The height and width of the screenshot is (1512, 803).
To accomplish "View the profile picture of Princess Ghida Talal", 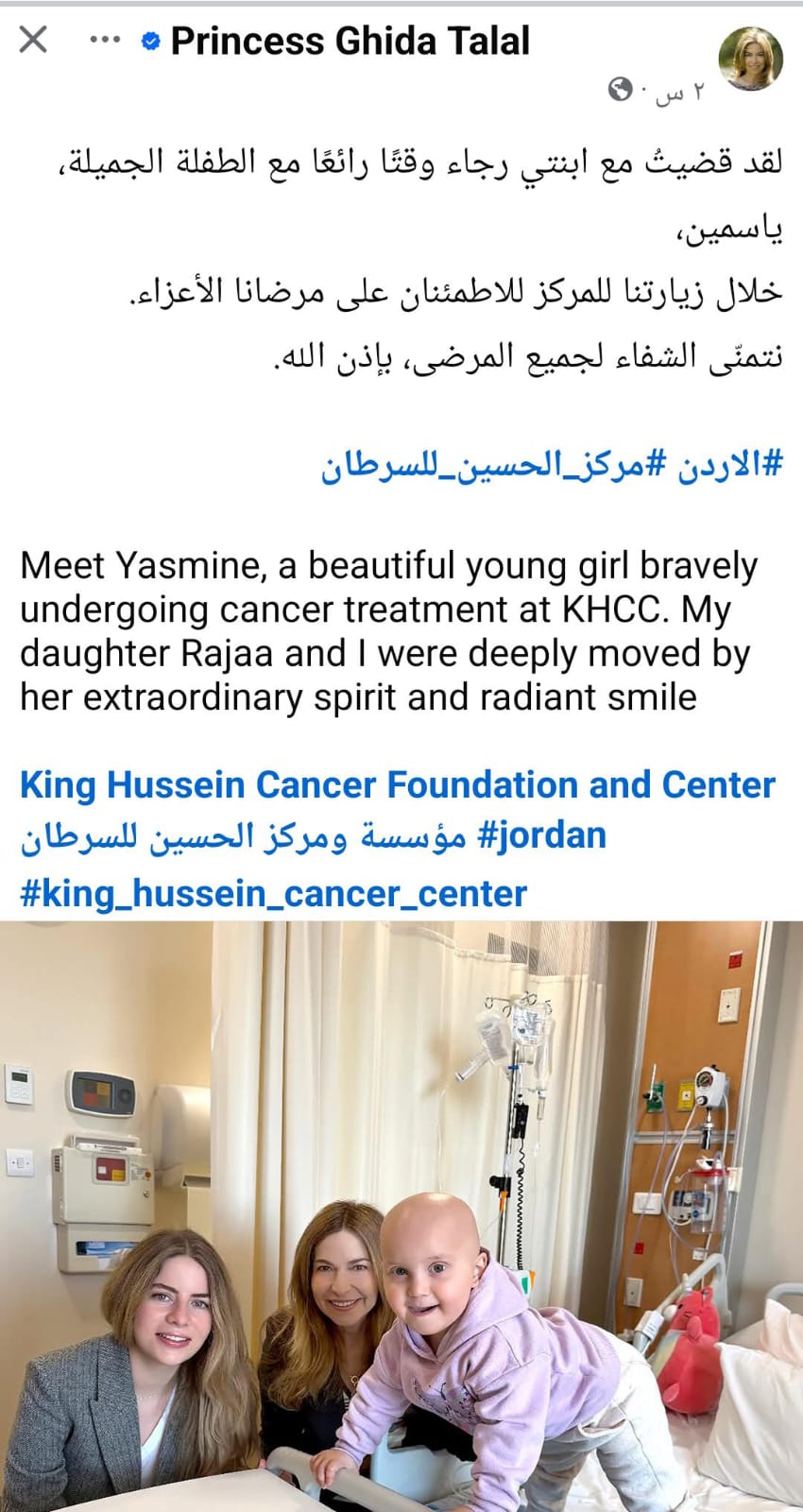I will click(x=751, y=59).
